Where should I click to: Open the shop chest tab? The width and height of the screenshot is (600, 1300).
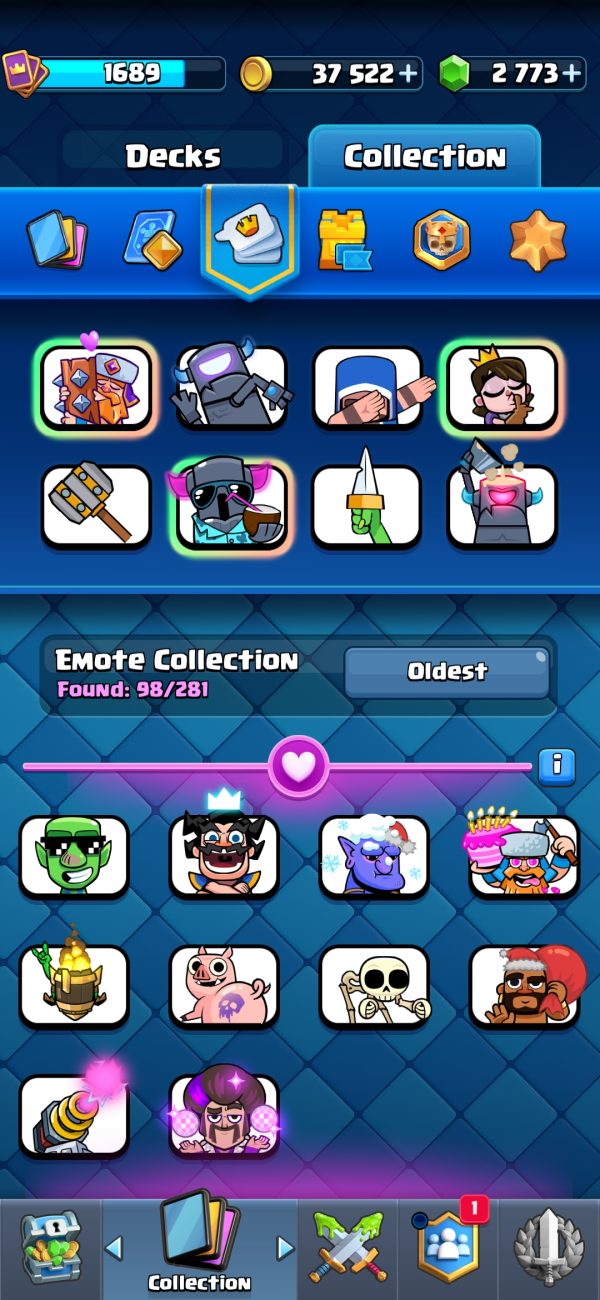pyautogui.click(x=50, y=1245)
